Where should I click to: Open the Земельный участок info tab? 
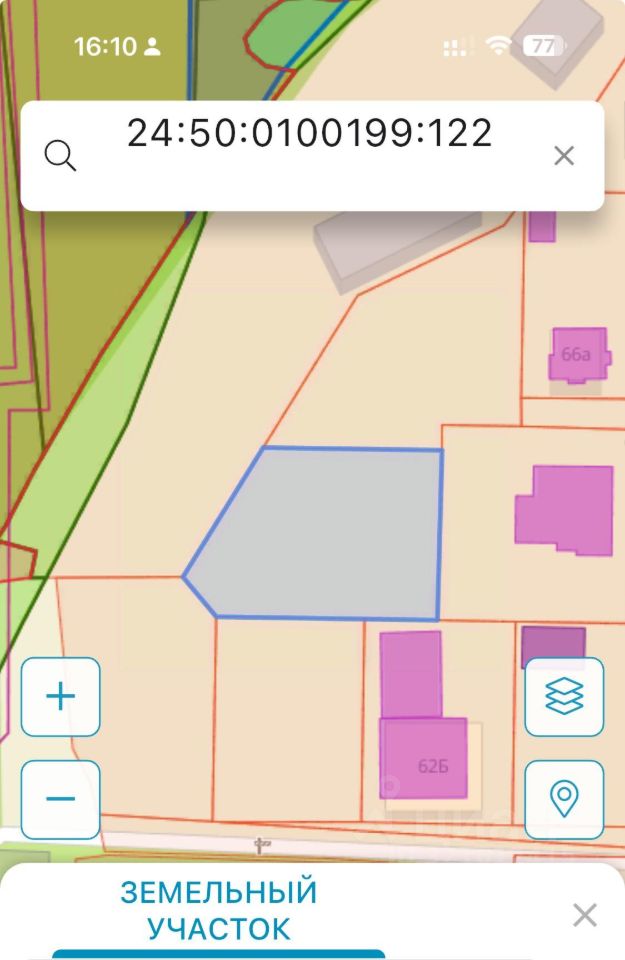[219, 909]
